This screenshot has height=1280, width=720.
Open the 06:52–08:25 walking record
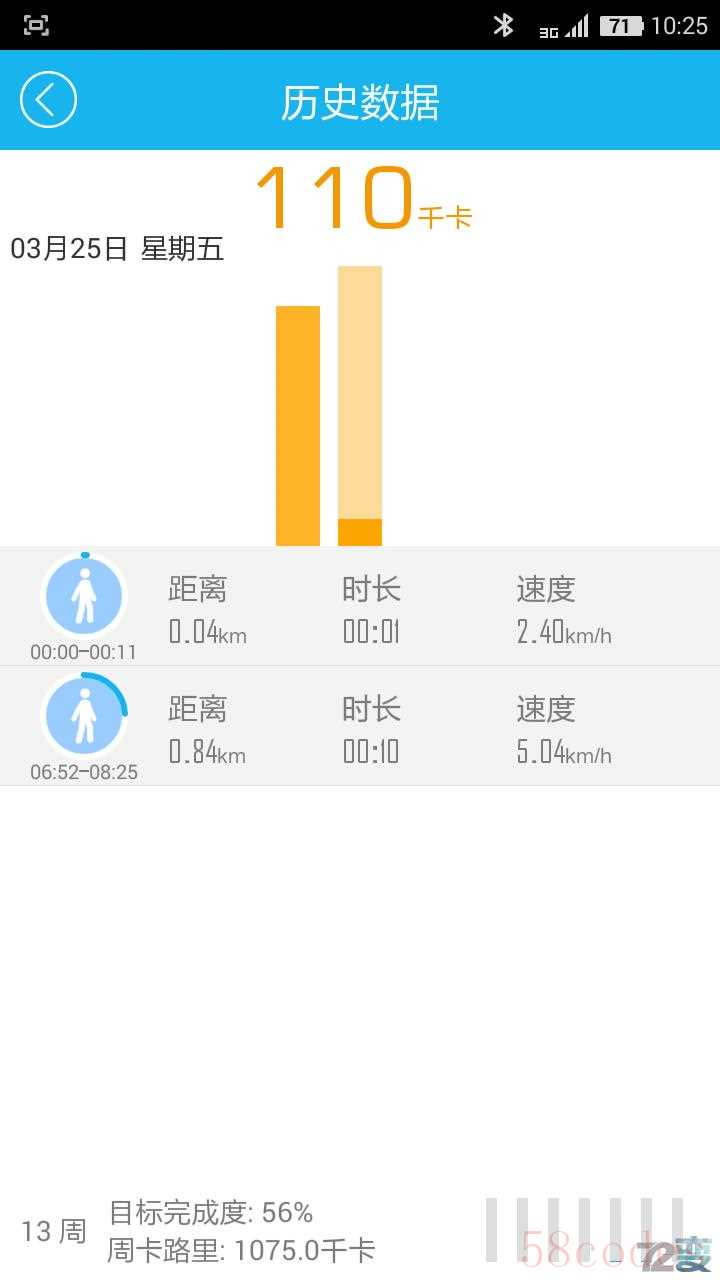[x=360, y=726]
